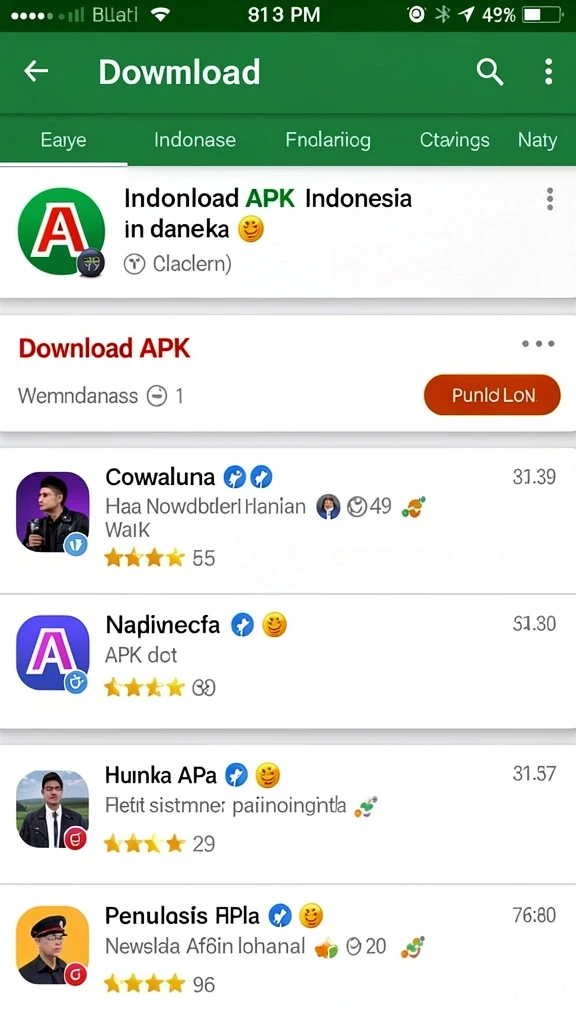The image size is (576, 1024).
Task: Open the Cowaluna listing
Action: (x=288, y=520)
